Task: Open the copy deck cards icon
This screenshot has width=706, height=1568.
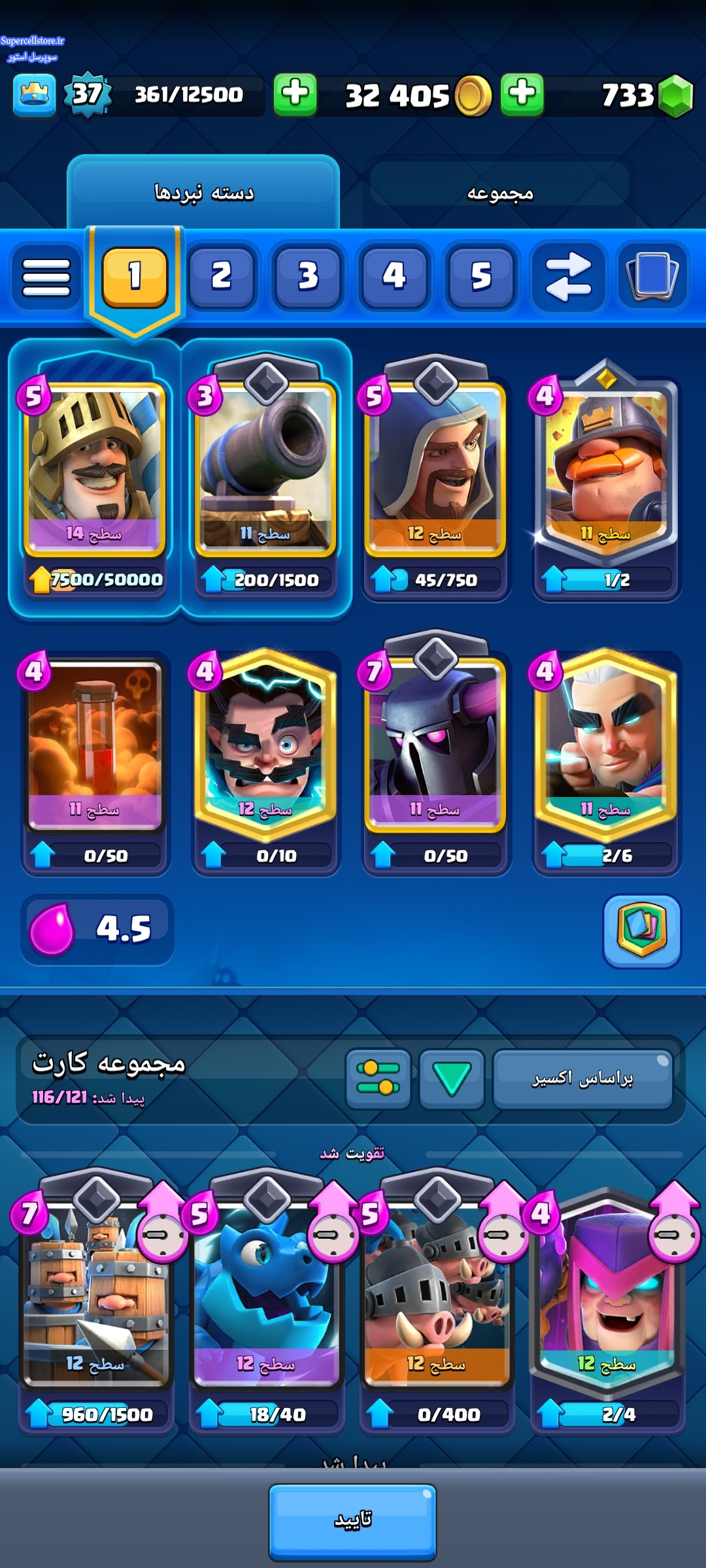Action: [x=652, y=276]
